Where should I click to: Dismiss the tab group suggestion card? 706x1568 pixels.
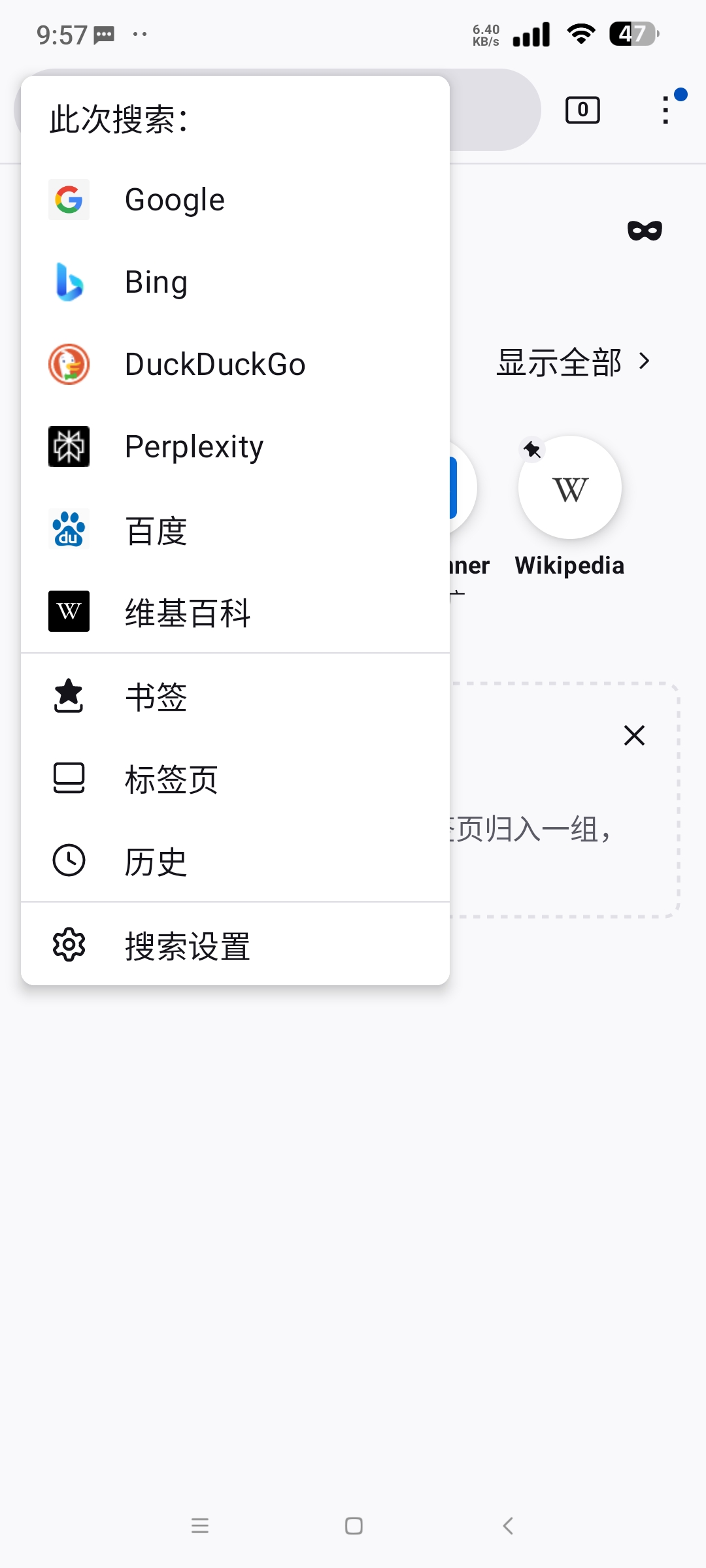point(635,735)
